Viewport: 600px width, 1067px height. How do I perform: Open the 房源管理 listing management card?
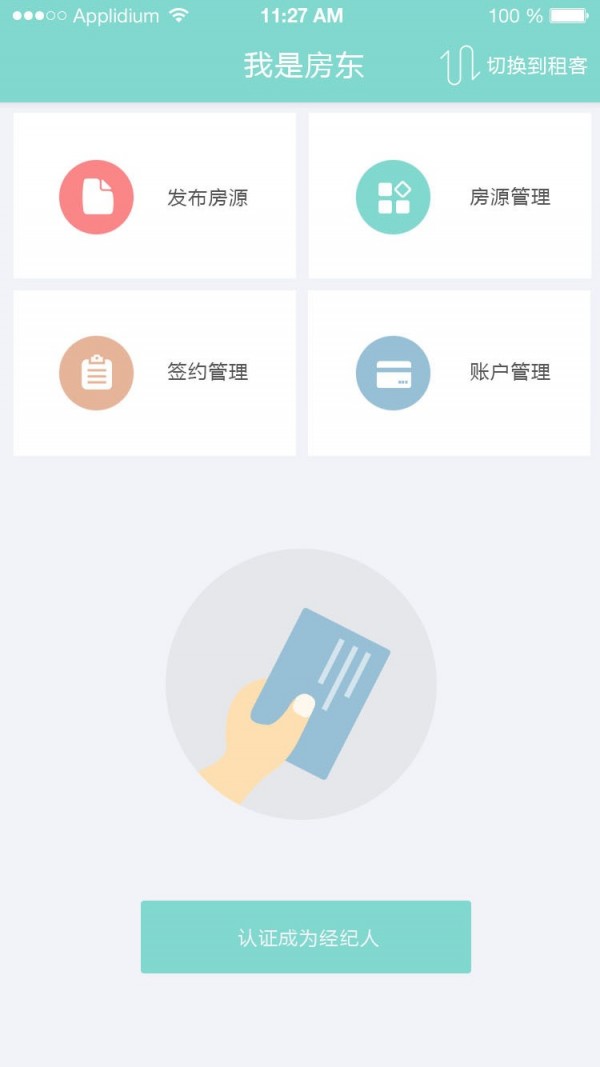point(449,196)
